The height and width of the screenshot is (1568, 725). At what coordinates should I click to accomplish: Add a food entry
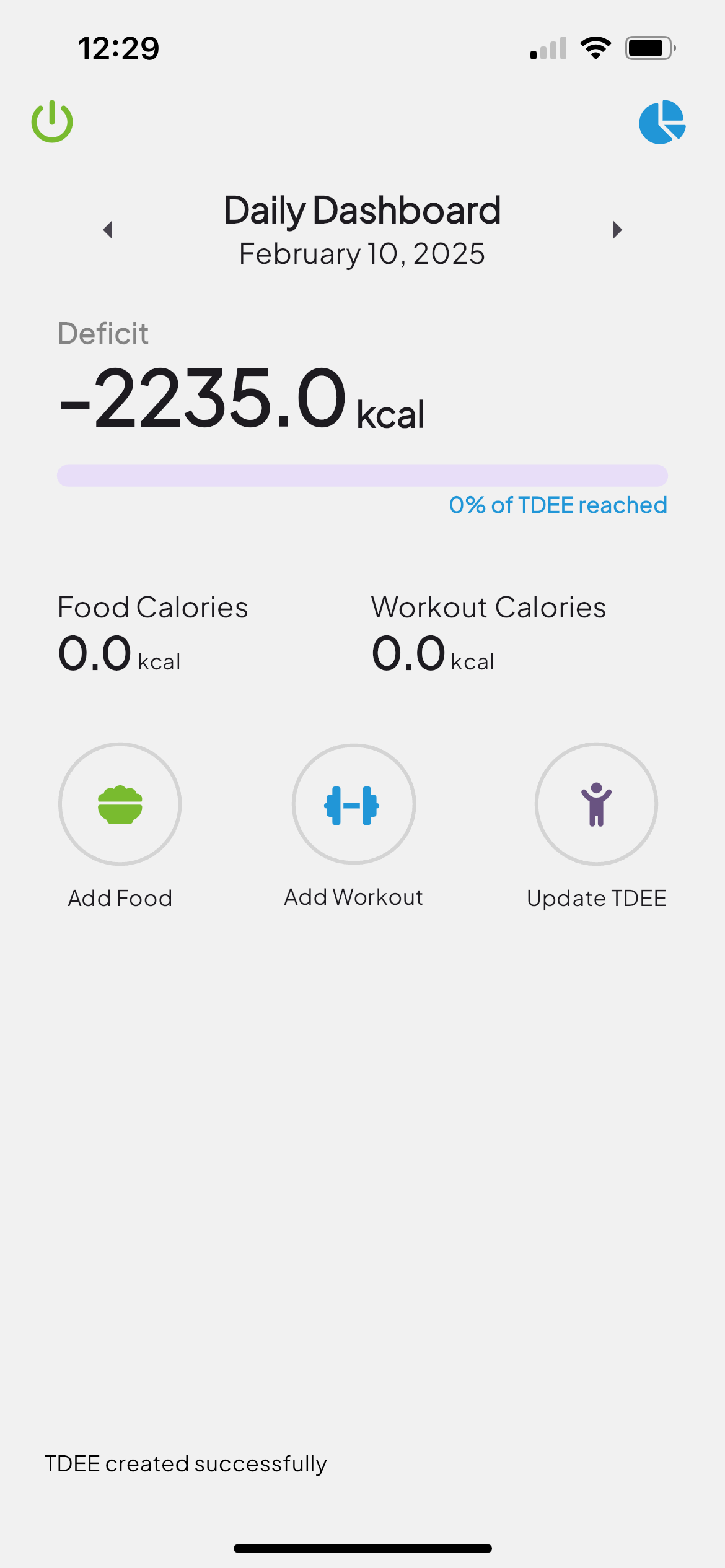(x=120, y=804)
